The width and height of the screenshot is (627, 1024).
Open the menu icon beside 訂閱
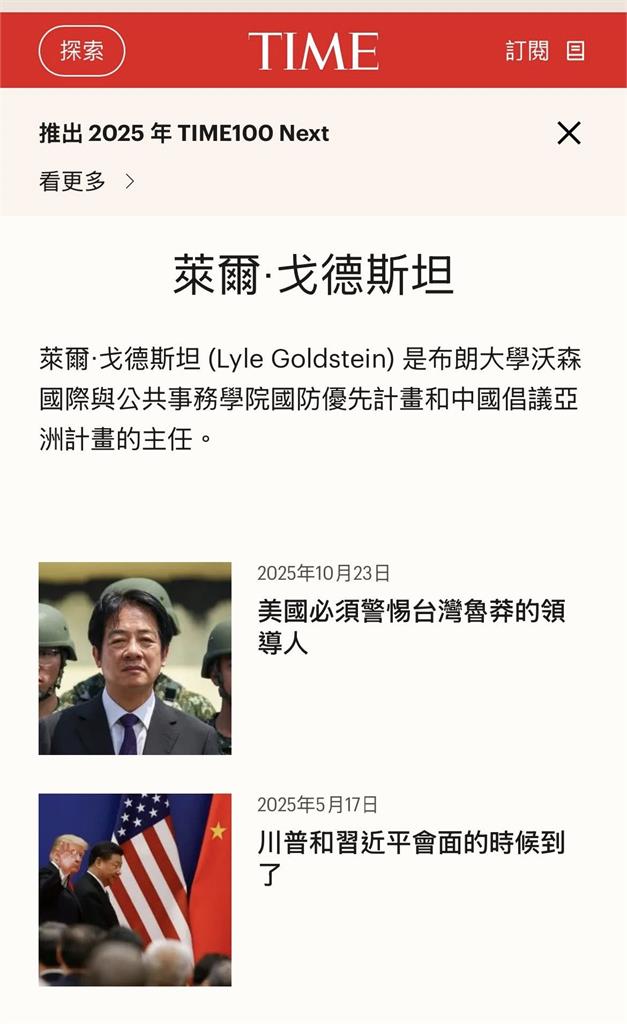575,51
